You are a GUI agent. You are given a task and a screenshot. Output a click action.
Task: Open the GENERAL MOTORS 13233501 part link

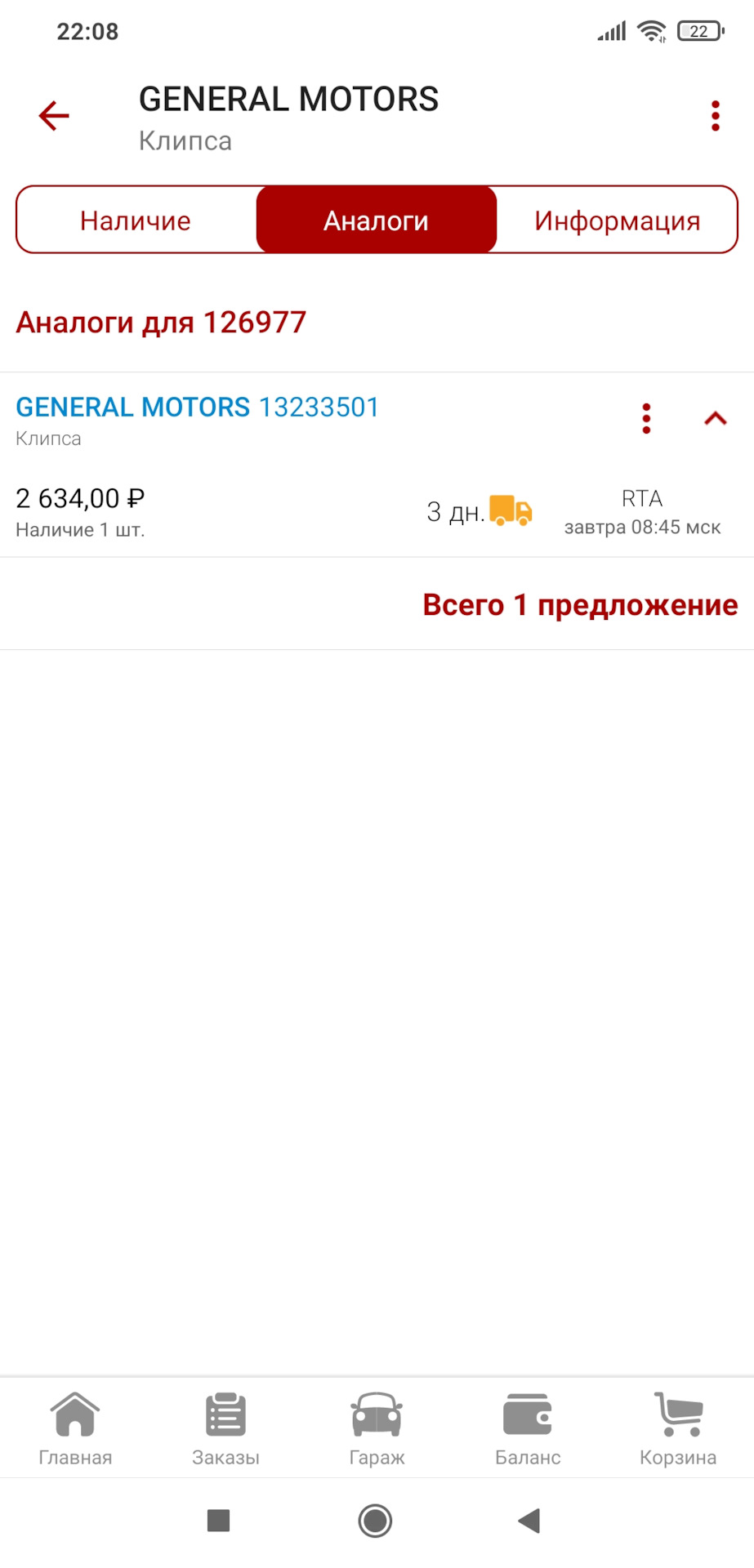click(x=197, y=407)
